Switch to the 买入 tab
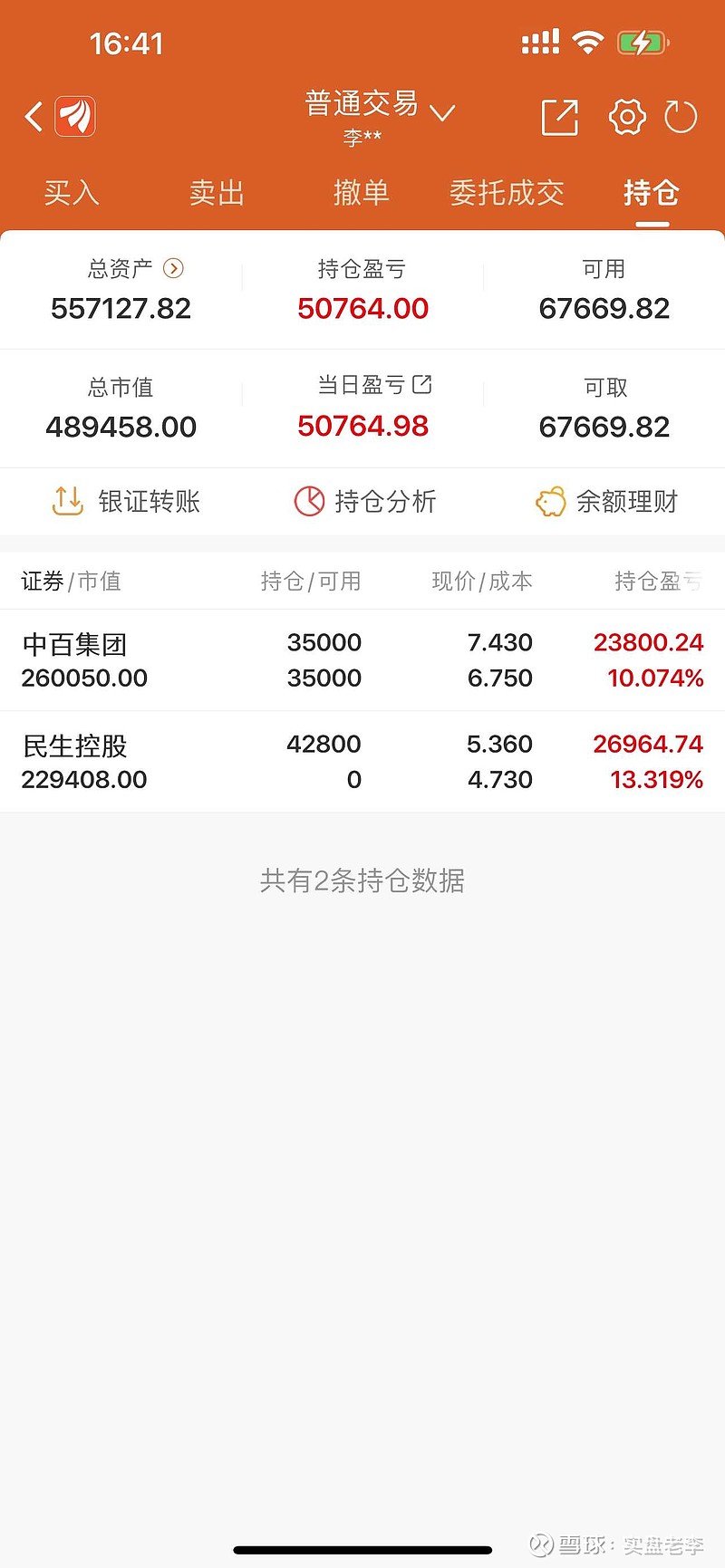Image resolution: width=725 pixels, height=1568 pixels. coord(72,193)
